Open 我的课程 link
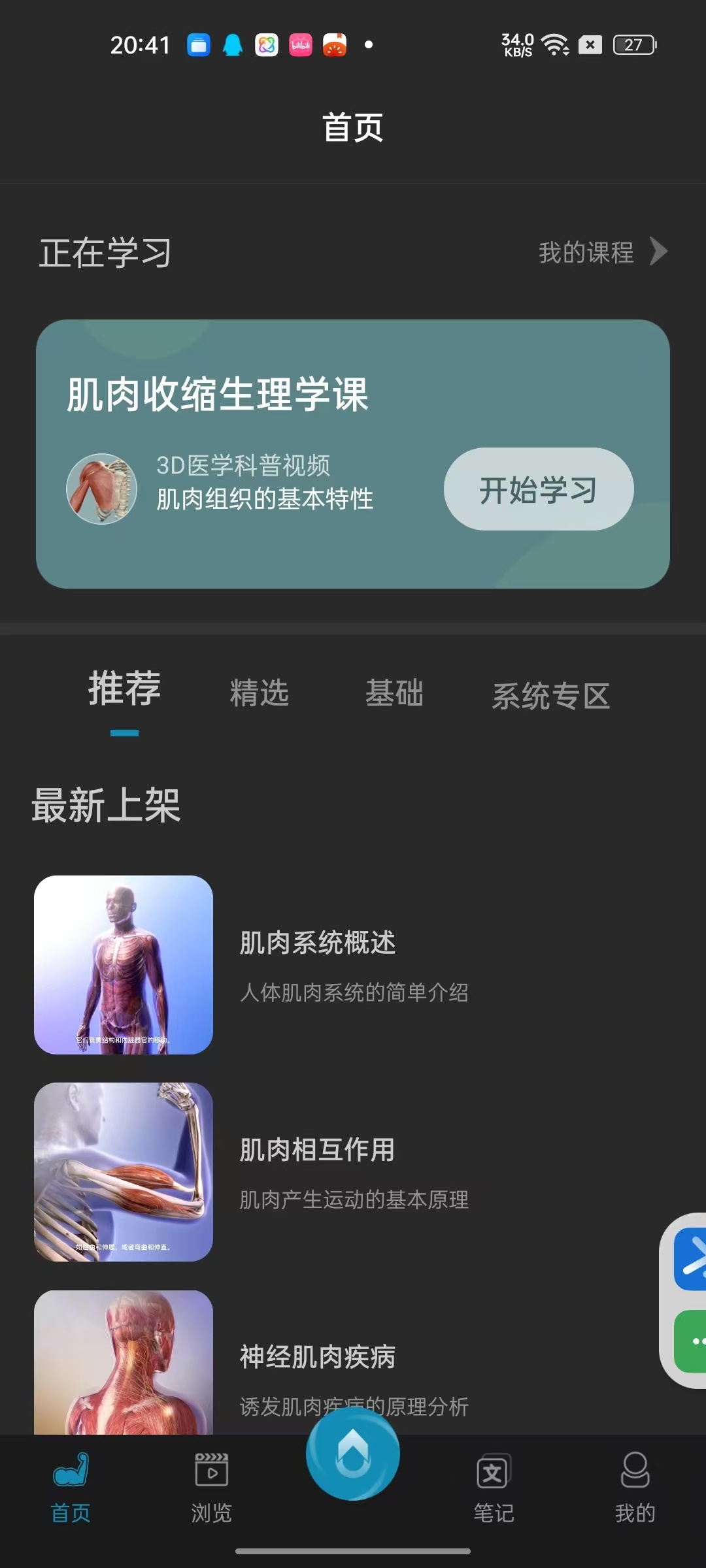This screenshot has height=1568, width=706. tap(601, 253)
